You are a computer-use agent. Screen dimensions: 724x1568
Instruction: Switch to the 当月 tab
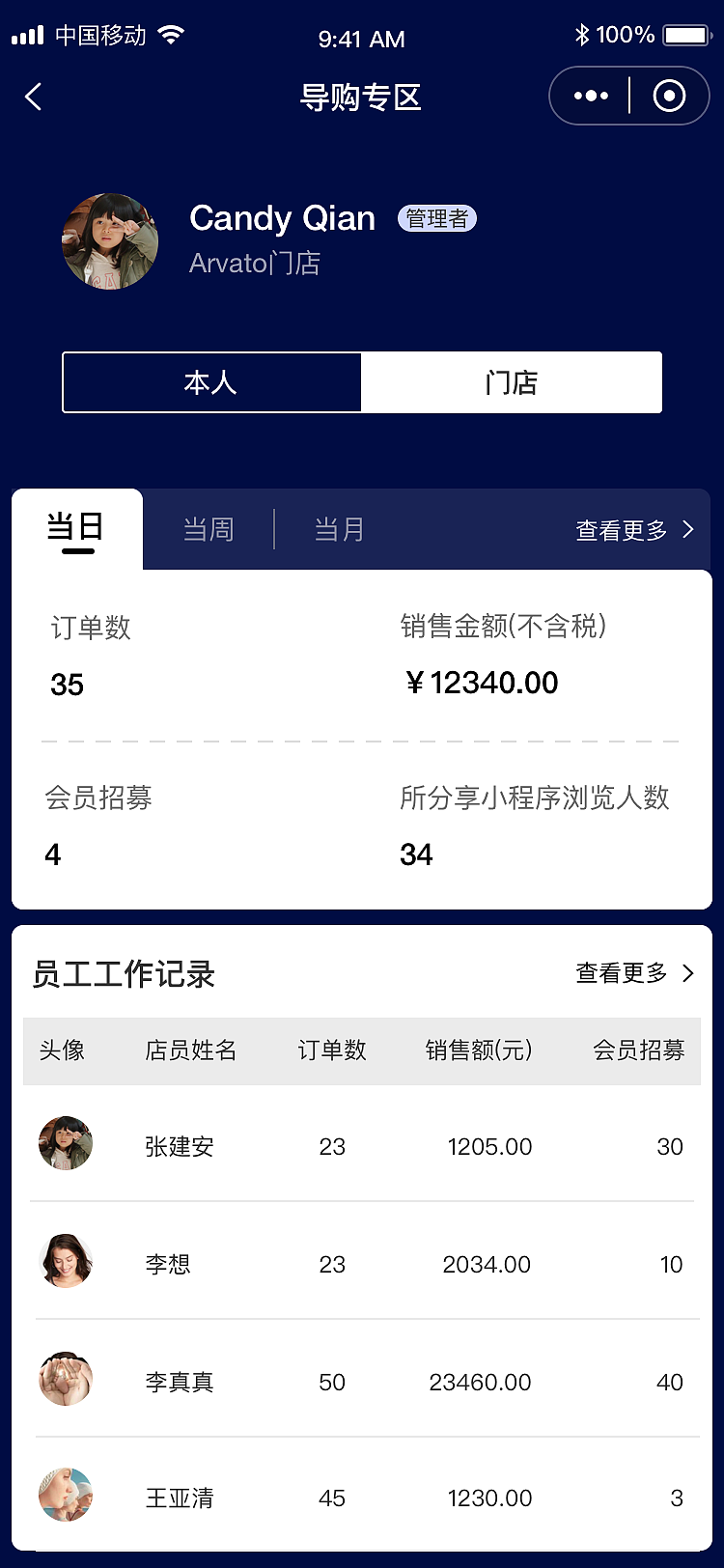(x=339, y=529)
